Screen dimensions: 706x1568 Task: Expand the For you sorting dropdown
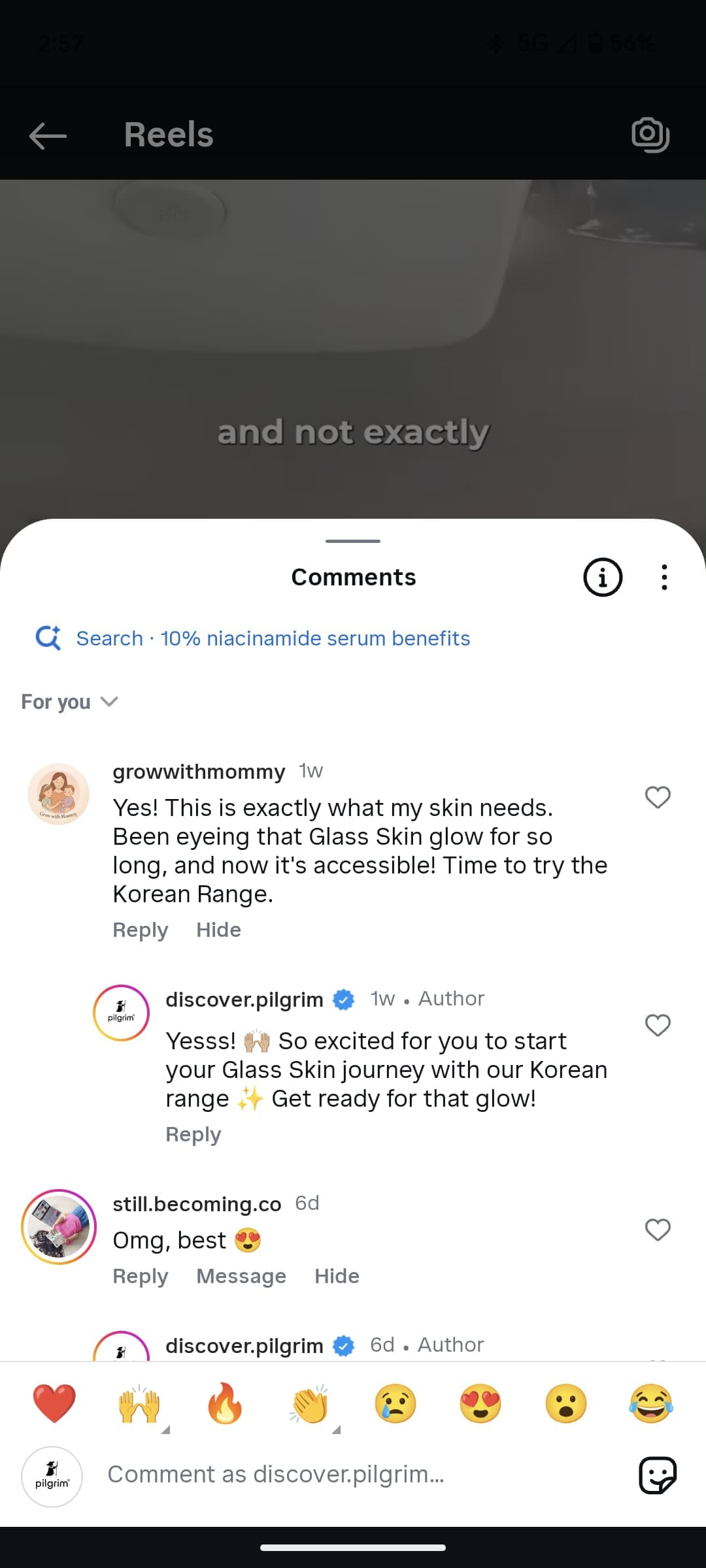(69, 702)
